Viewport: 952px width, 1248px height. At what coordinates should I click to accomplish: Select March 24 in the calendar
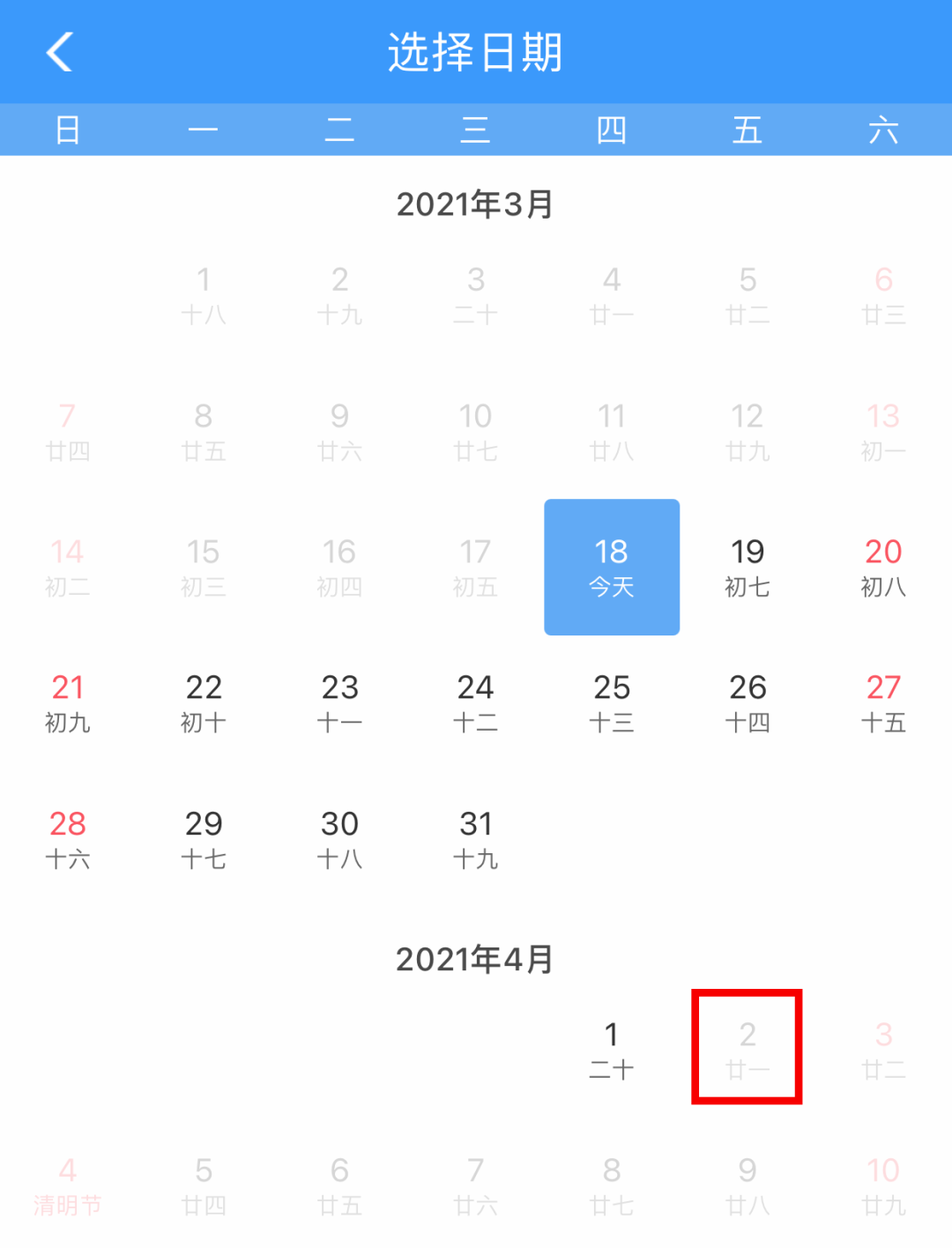point(475,702)
